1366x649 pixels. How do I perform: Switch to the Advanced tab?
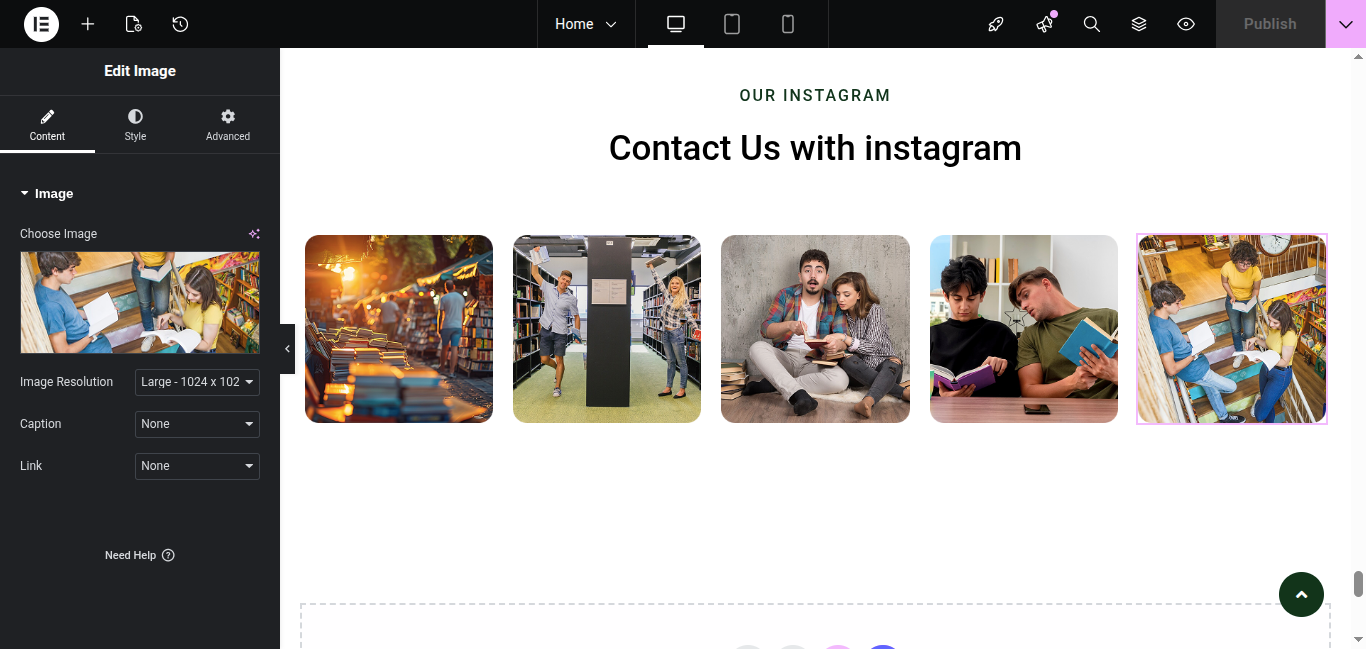[228, 125]
